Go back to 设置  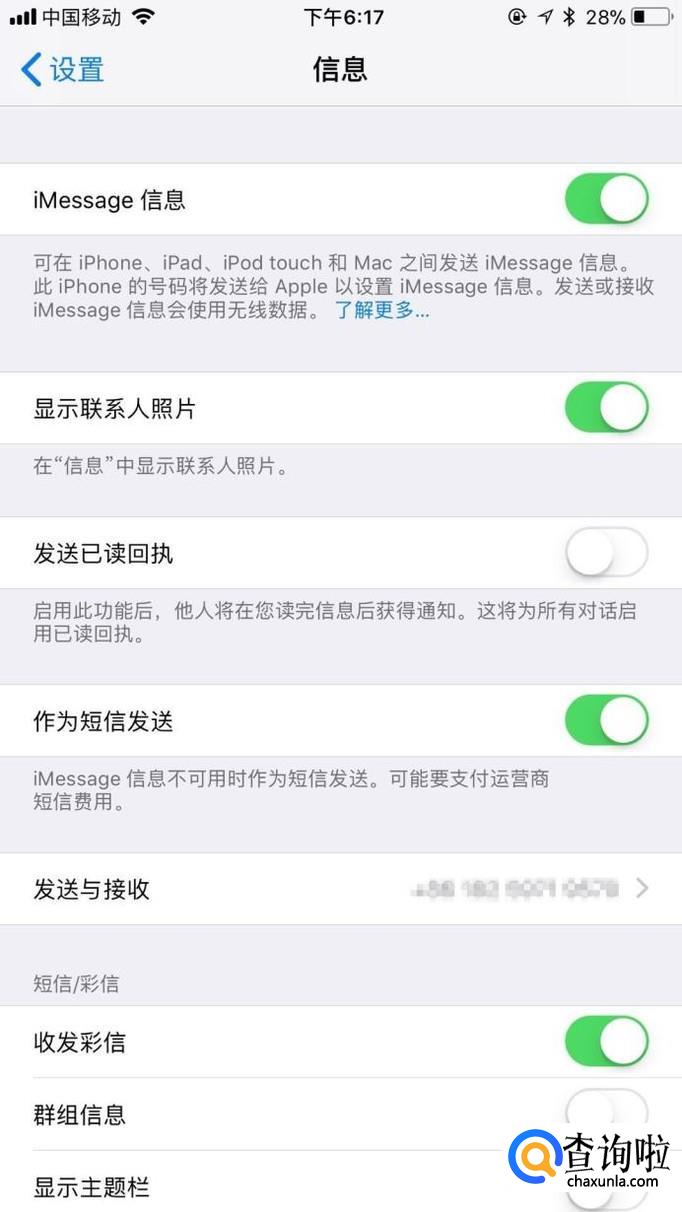(x=62, y=69)
